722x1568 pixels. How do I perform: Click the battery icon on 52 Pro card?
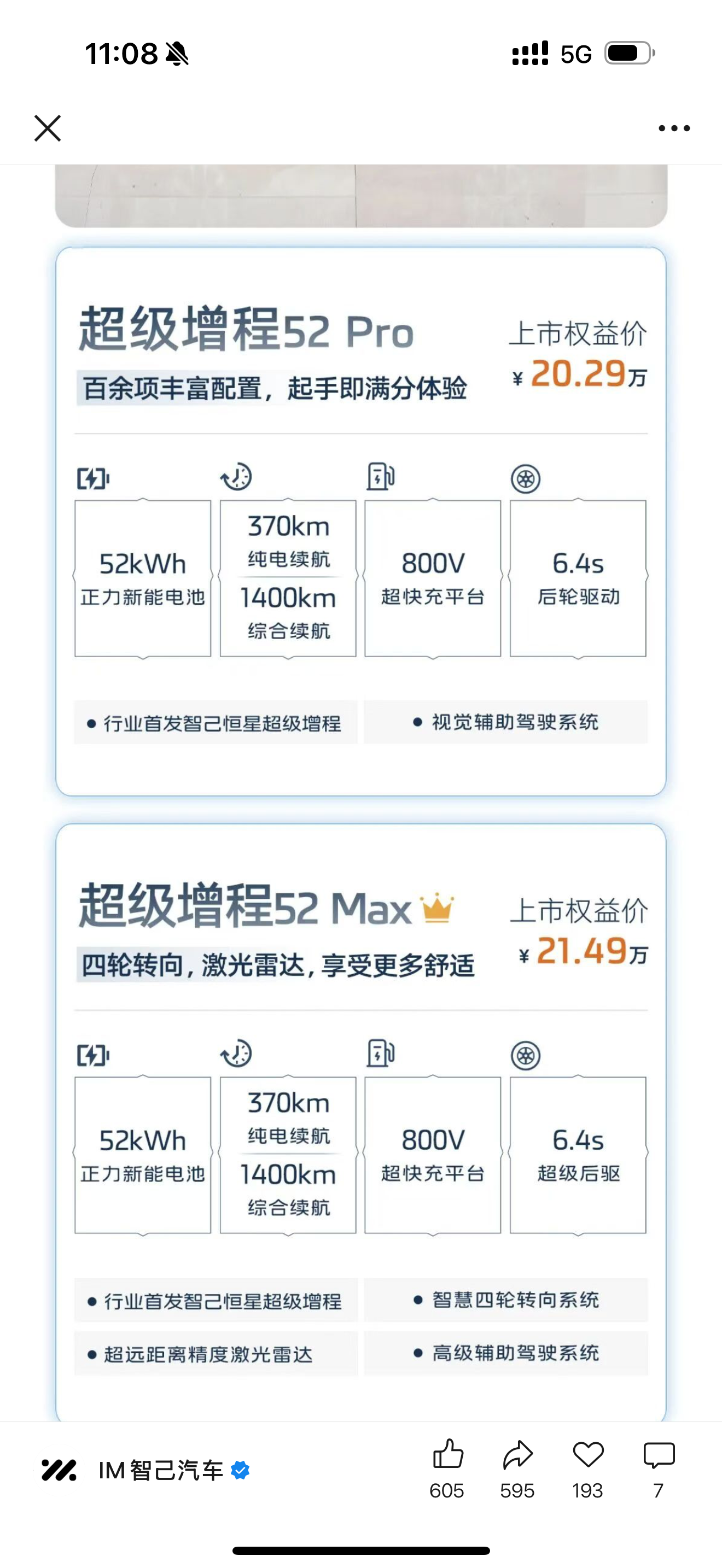click(x=92, y=478)
